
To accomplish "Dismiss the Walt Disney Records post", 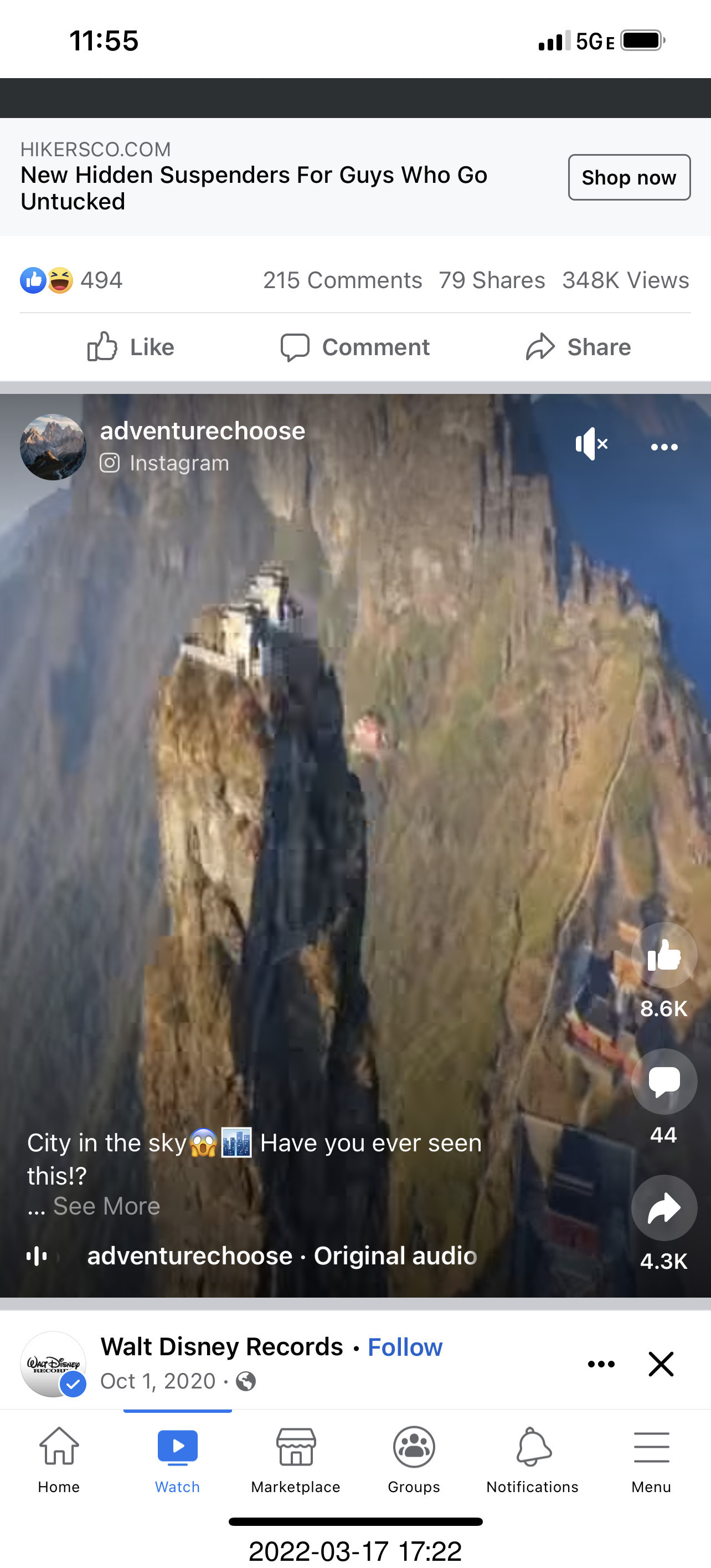I will pyautogui.click(x=661, y=1364).
